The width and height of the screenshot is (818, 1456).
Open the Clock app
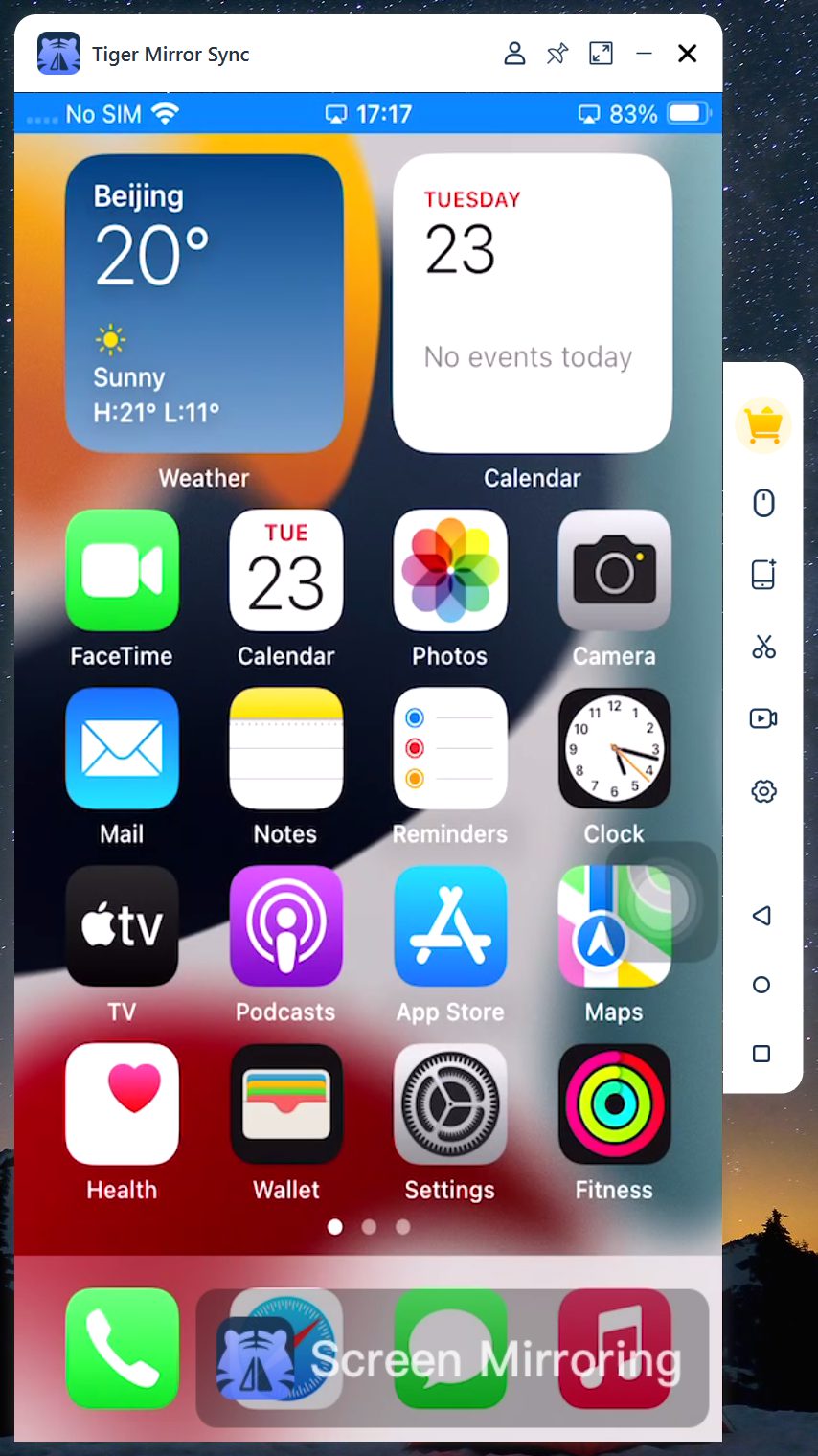click(x=614, y=748)
